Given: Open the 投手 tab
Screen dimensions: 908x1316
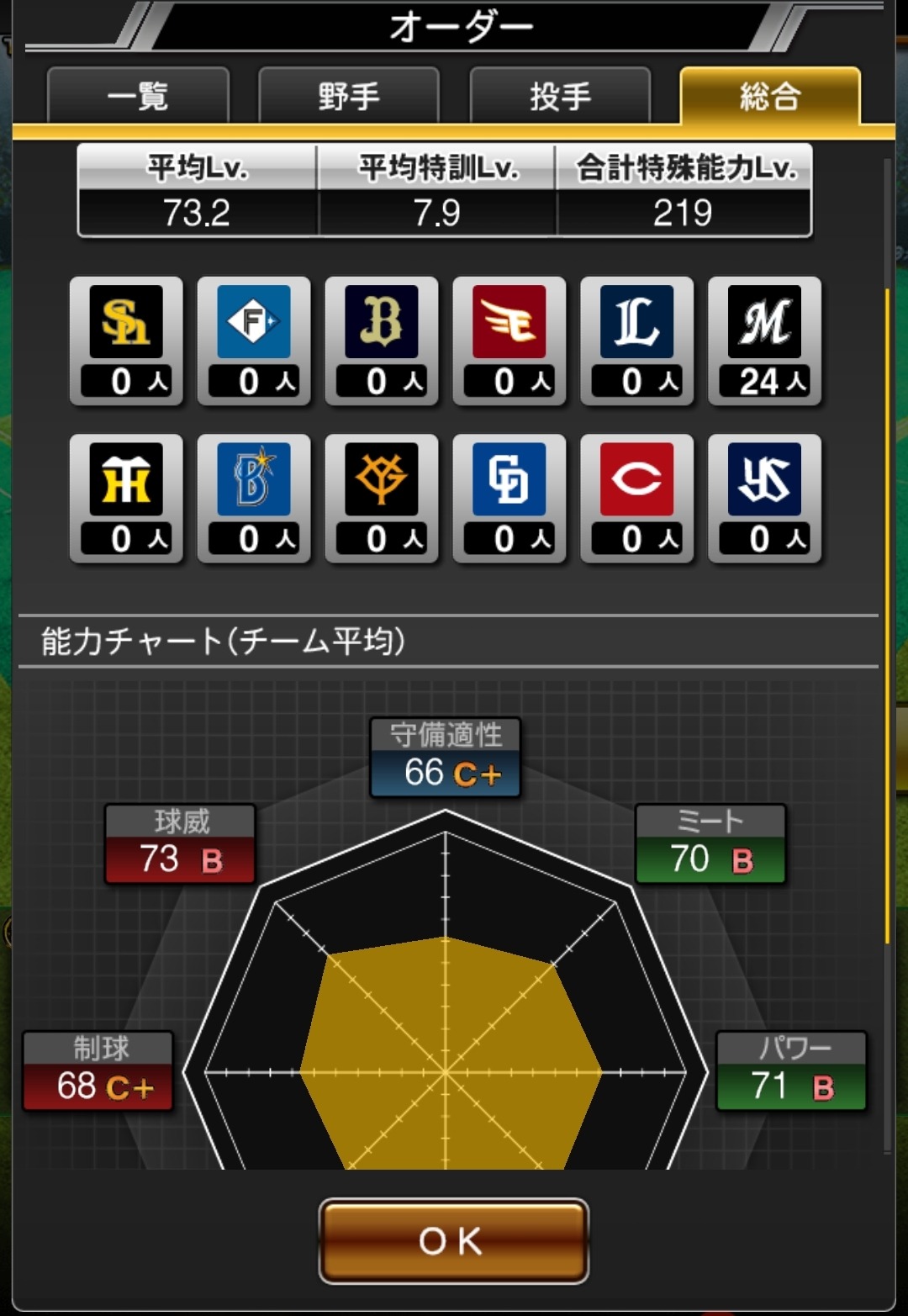Looking at the screenshot, I should (x=560, y=96).
